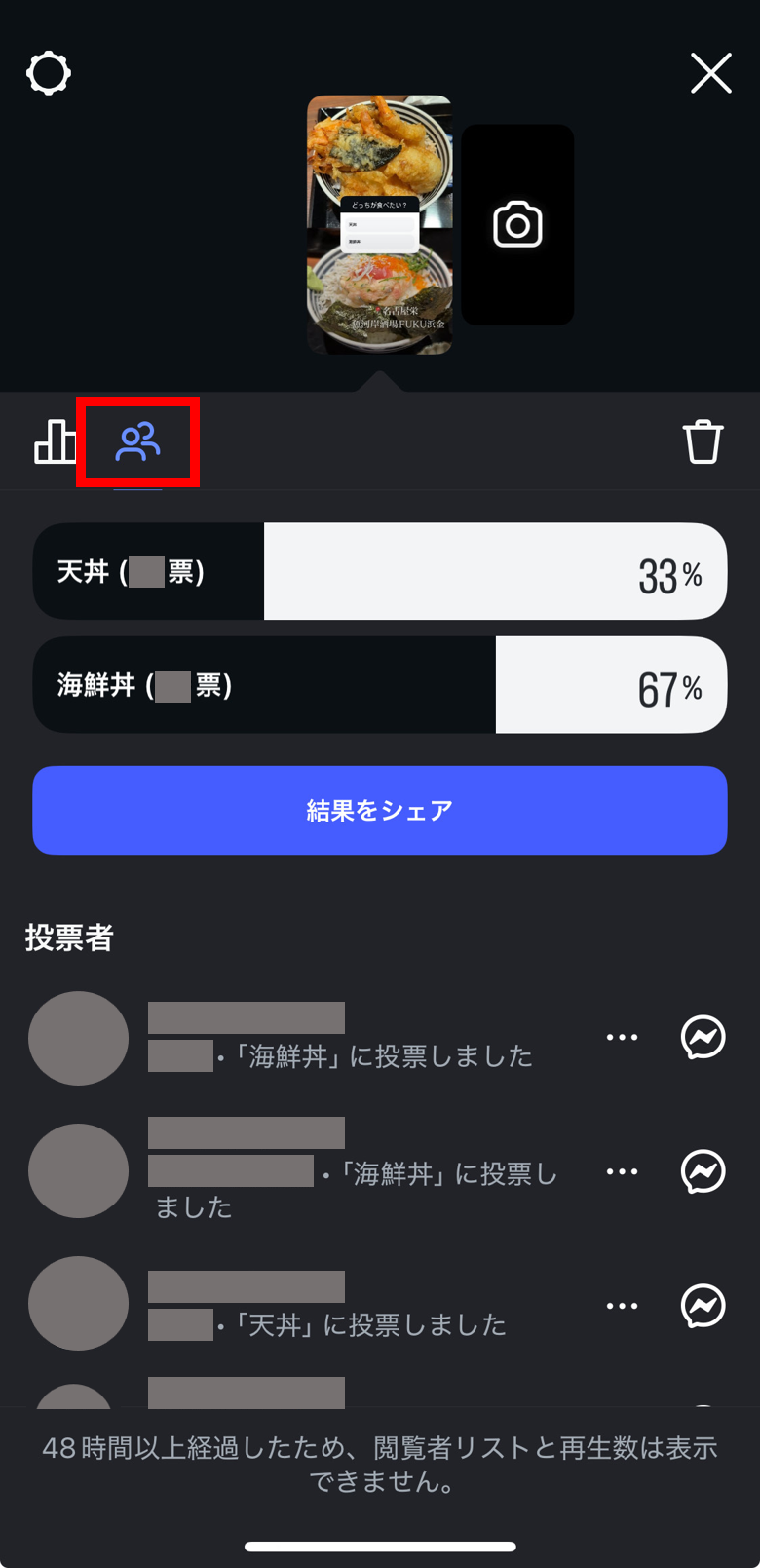Message the first 海鮮丼 voter via Messenger
Viewport: 760px width, 1568px height.
(703, 1038)
